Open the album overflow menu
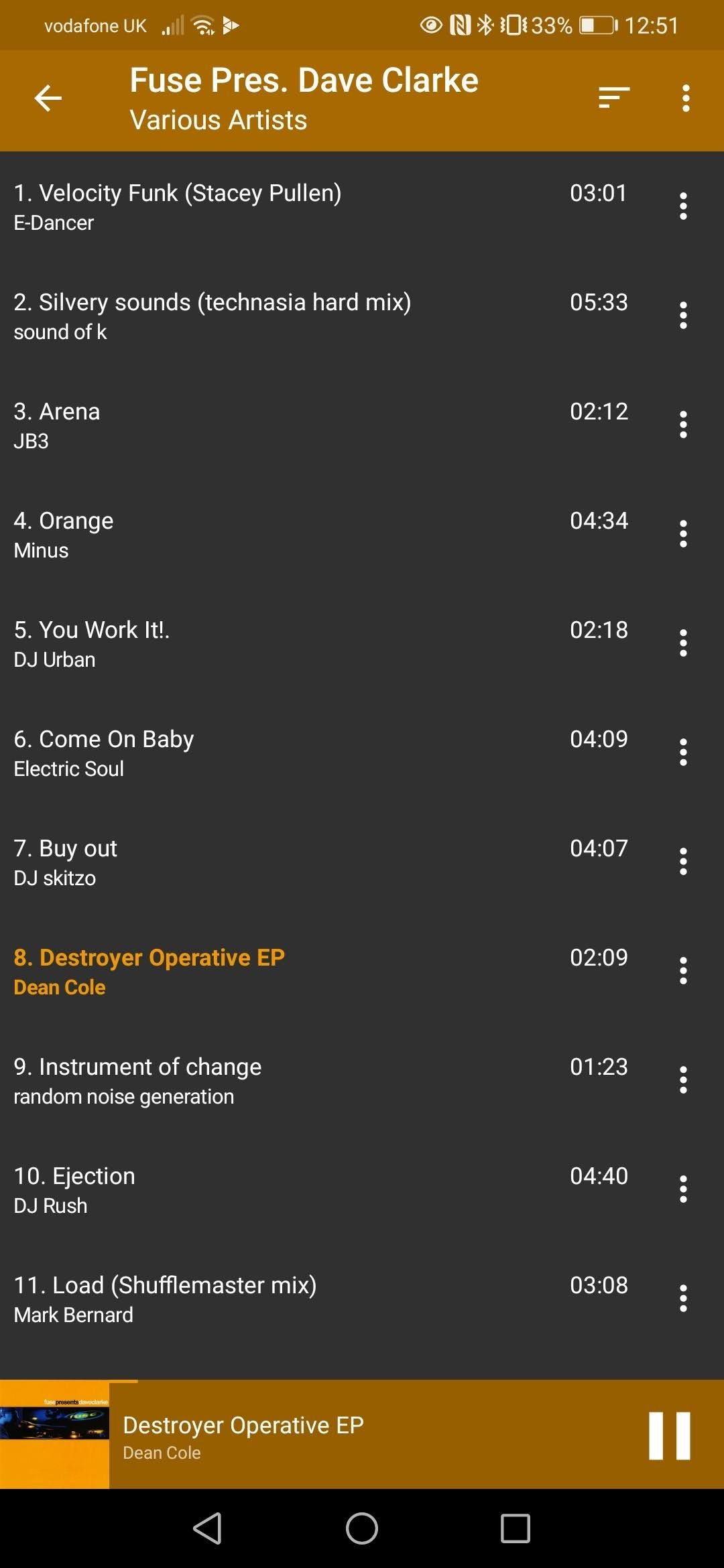724x1568 pixels. (x=685, y=99)
